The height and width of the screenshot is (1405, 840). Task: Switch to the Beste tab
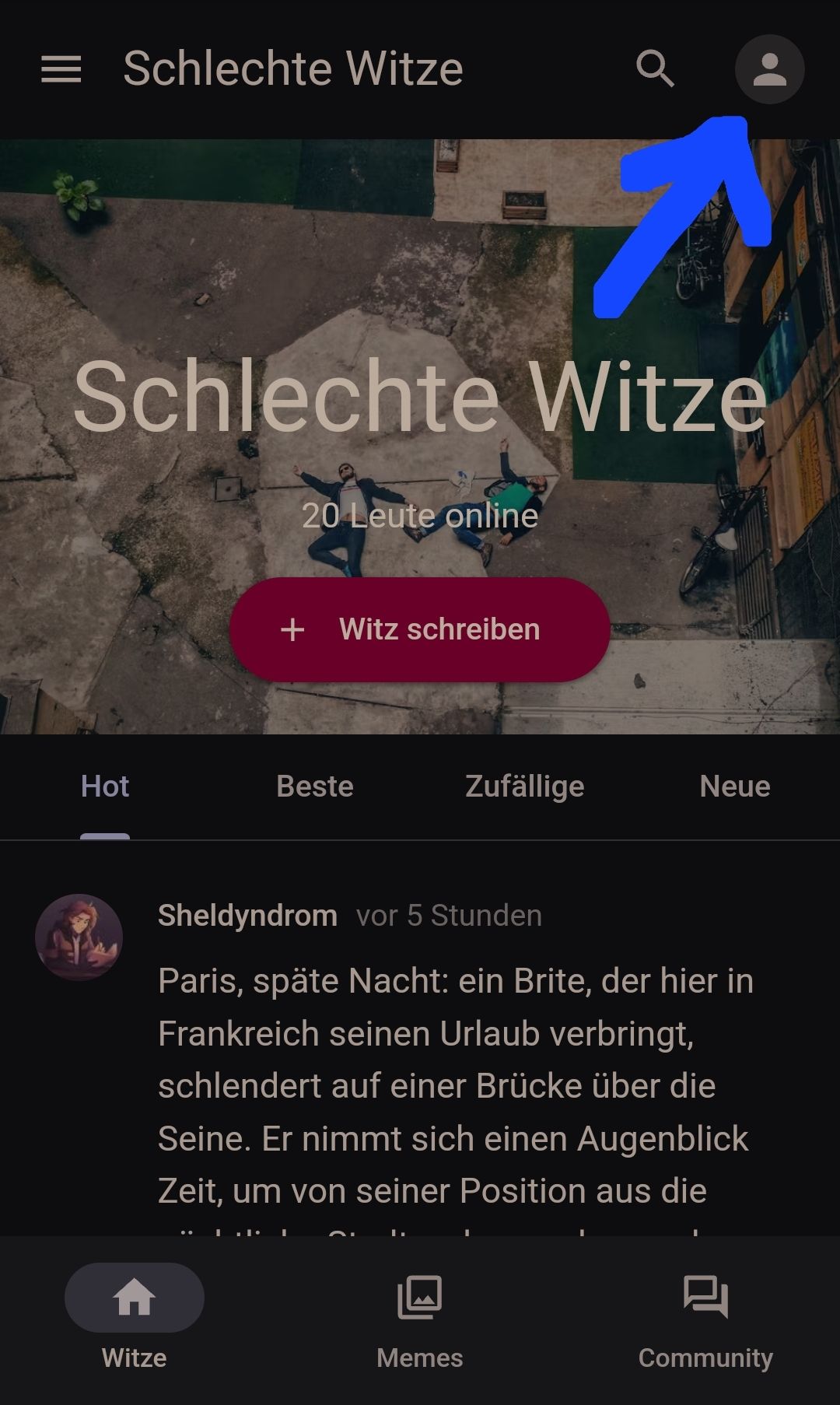coord(315,787)
